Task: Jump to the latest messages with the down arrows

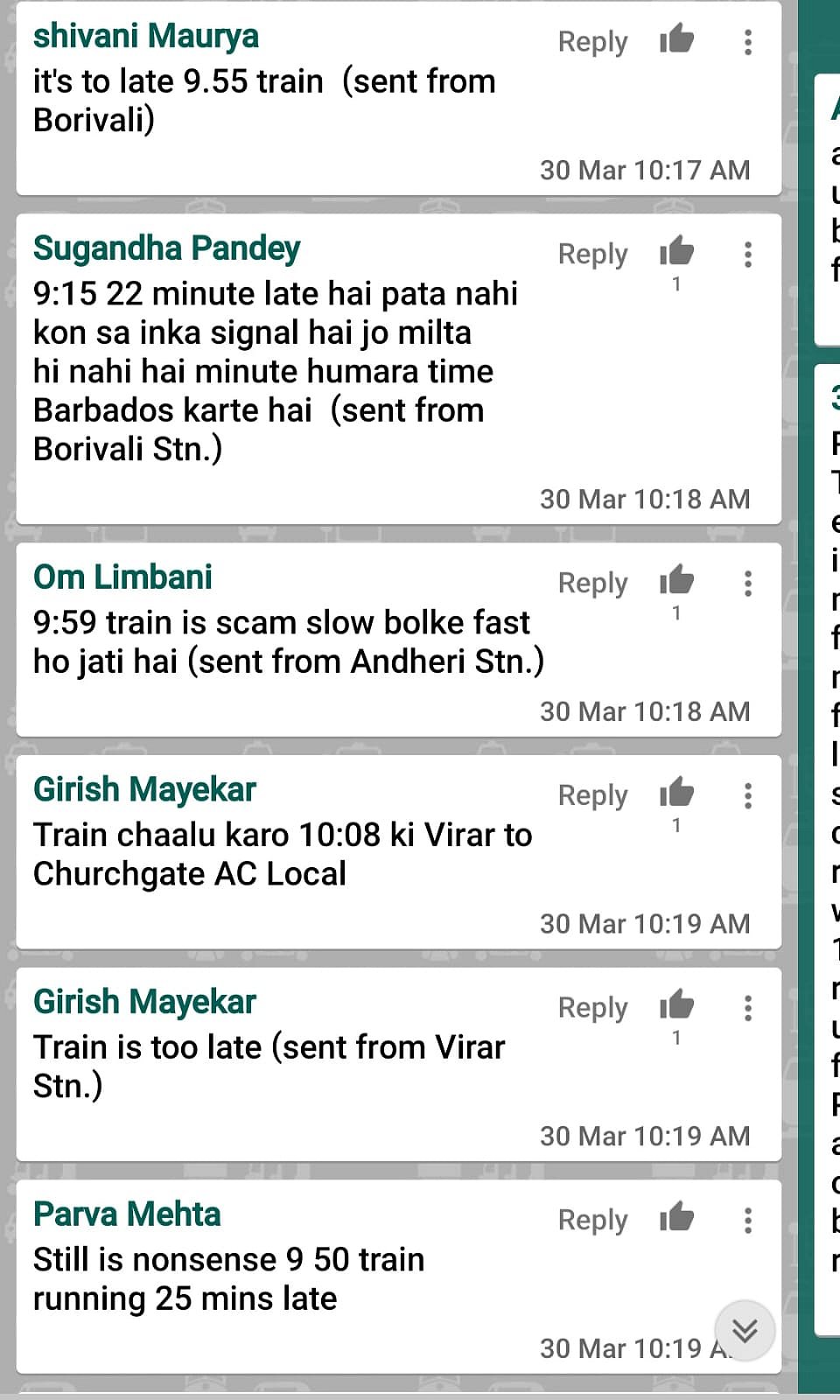Action: [x=745, y=1331]
